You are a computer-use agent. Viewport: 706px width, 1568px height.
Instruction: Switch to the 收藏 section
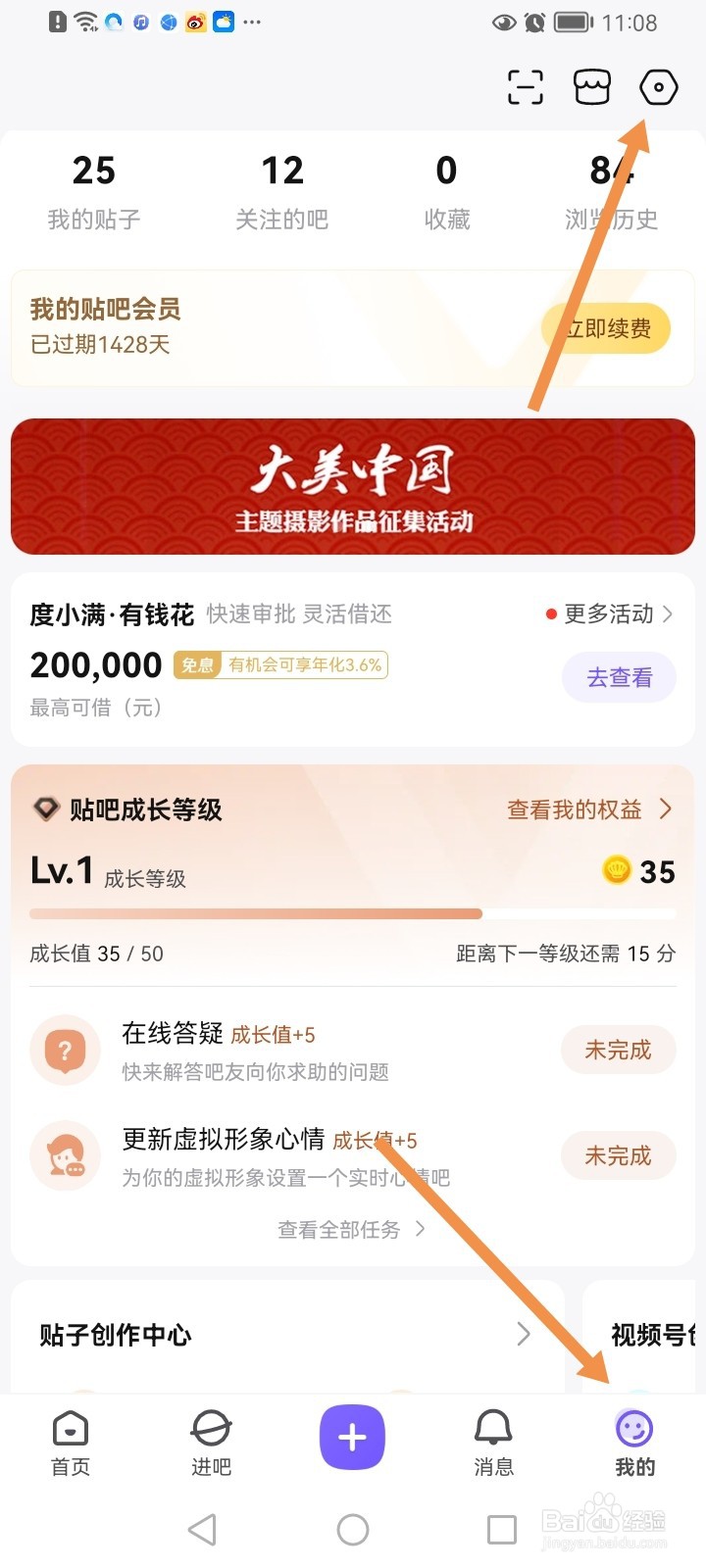point(446,191)
